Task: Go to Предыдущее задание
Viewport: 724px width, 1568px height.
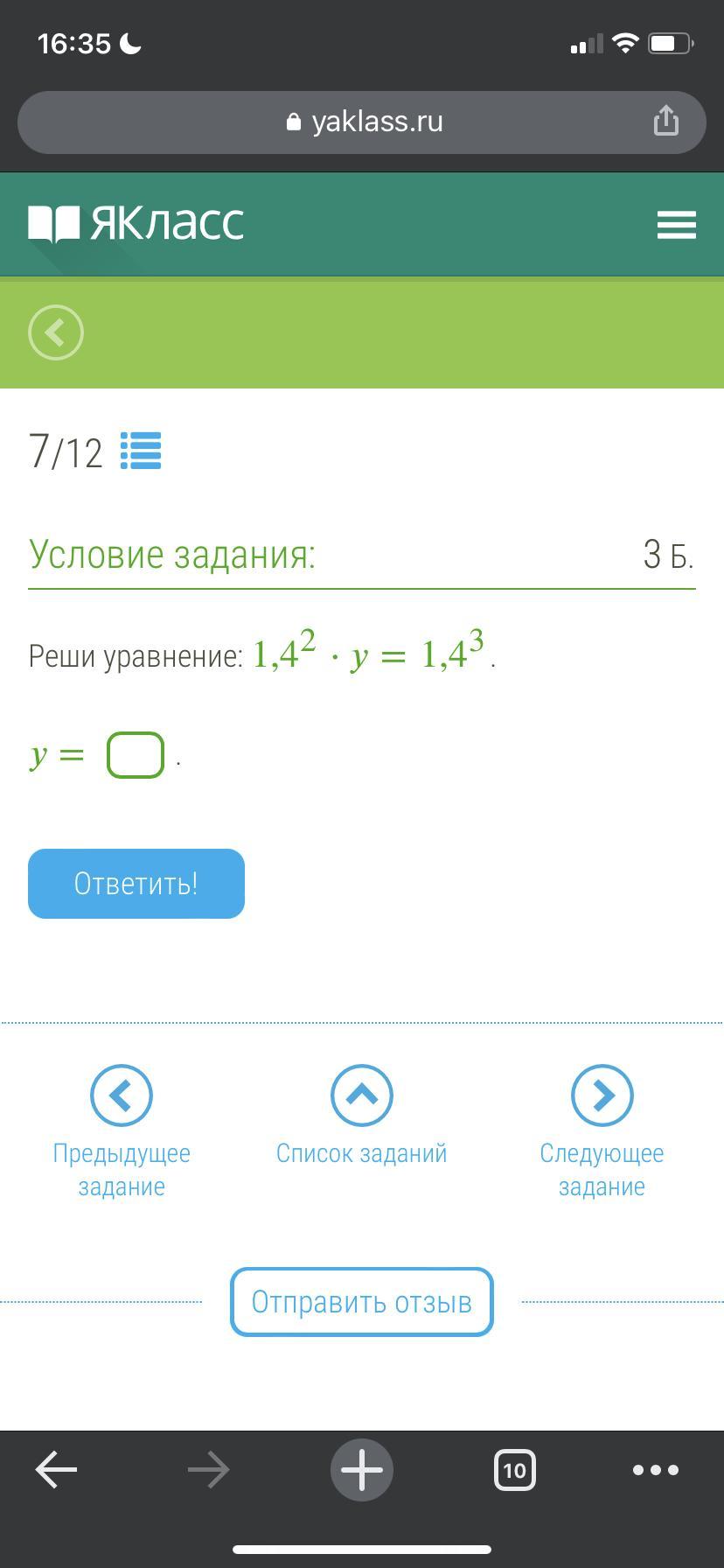Action: click(x=122, y=1095)
